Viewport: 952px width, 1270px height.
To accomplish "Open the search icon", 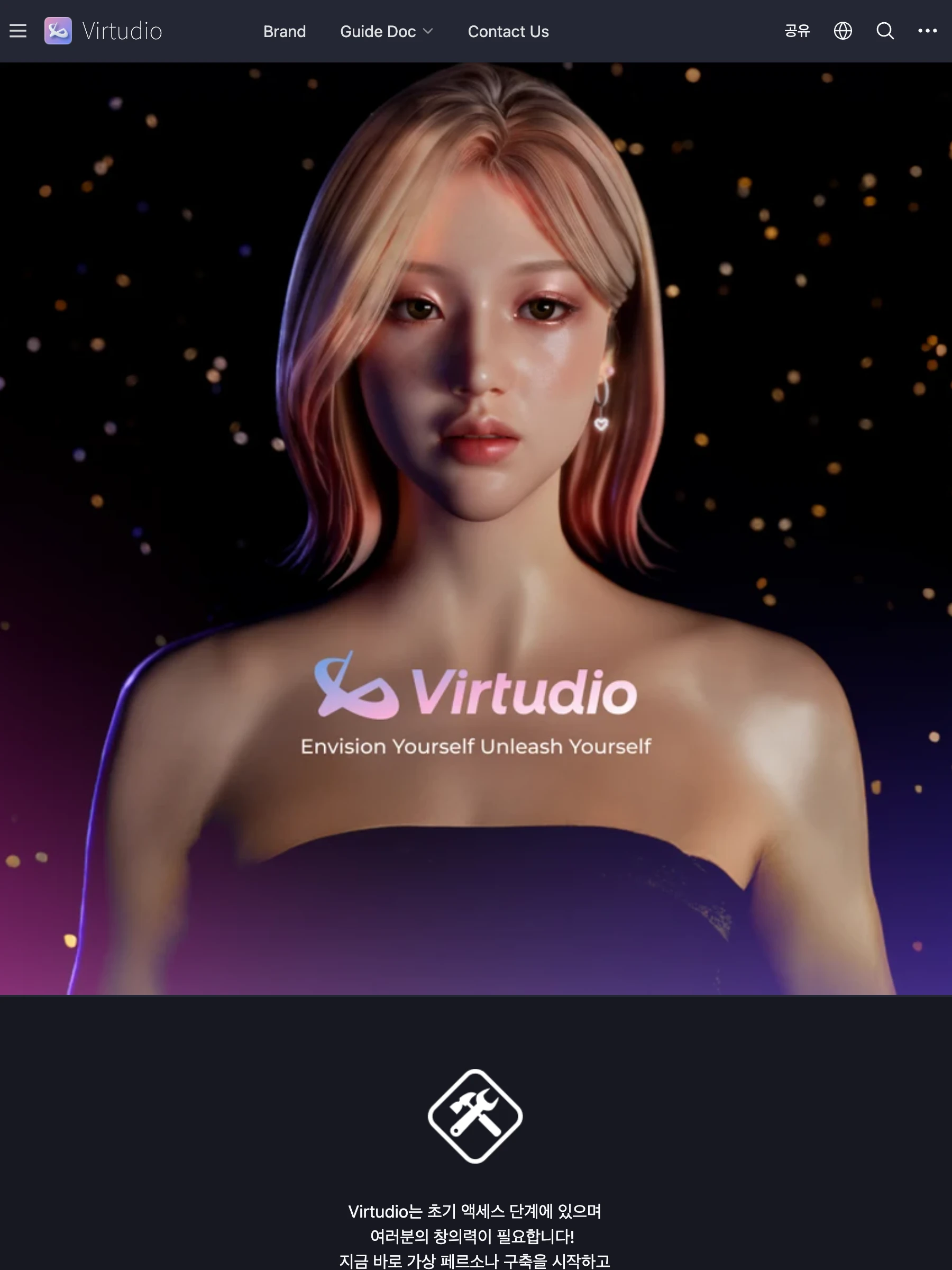I will (x=885, y=31).
